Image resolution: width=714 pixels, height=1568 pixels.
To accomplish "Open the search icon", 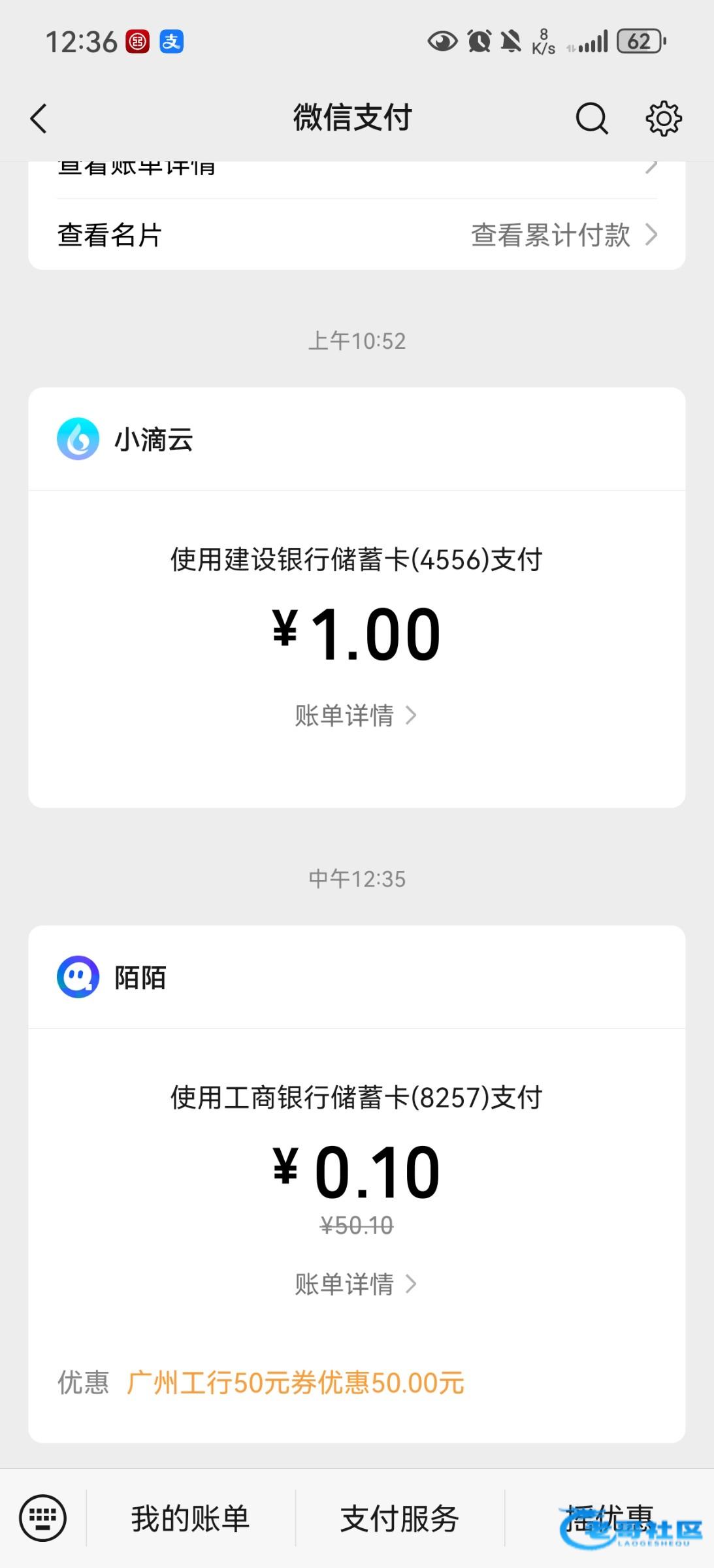I will (x=591, y=119).
